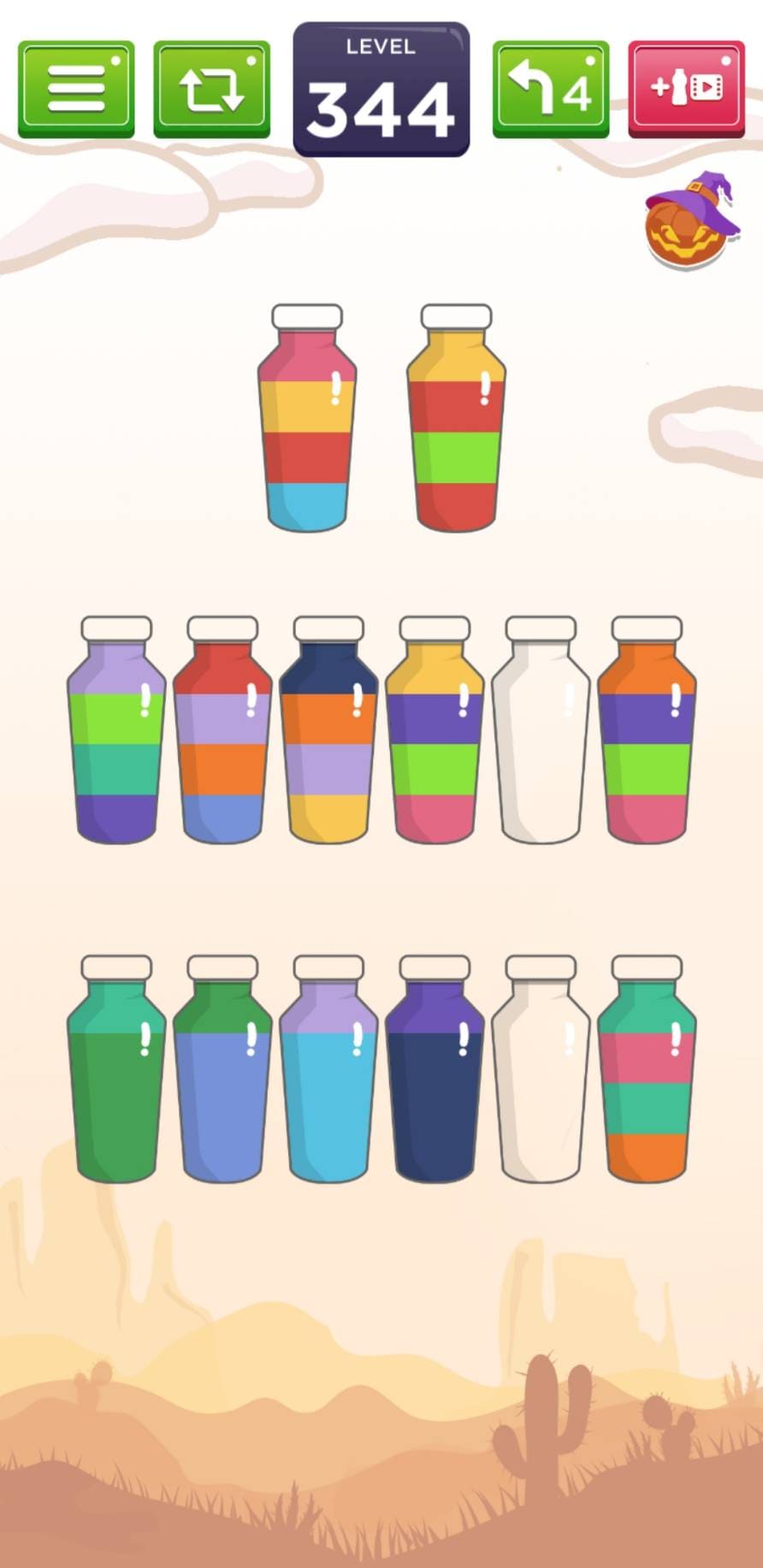Select the bottle mostly filled with dark green
The width and height of the screenshot is (763, 1568).
[x=116, y=1070]
